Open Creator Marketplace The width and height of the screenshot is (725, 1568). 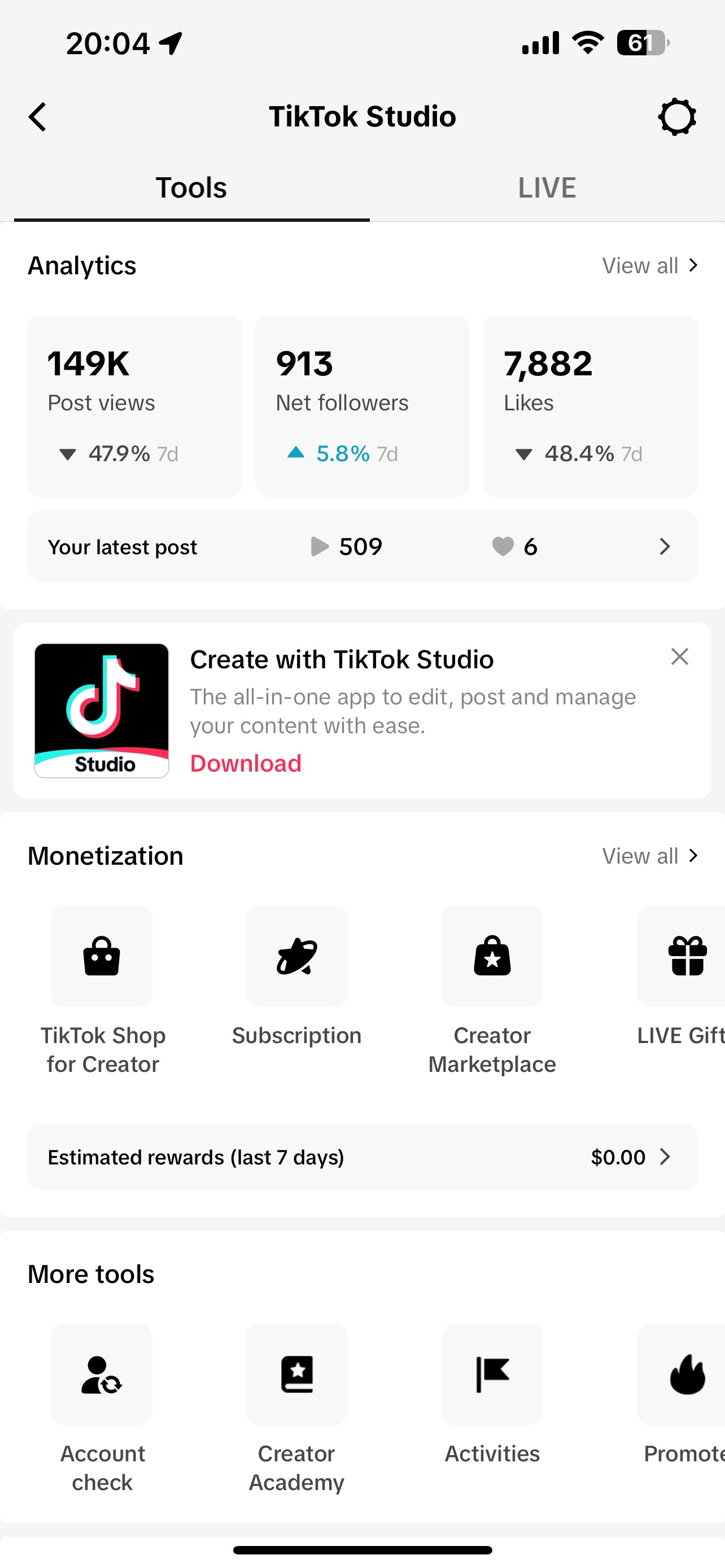492,991
